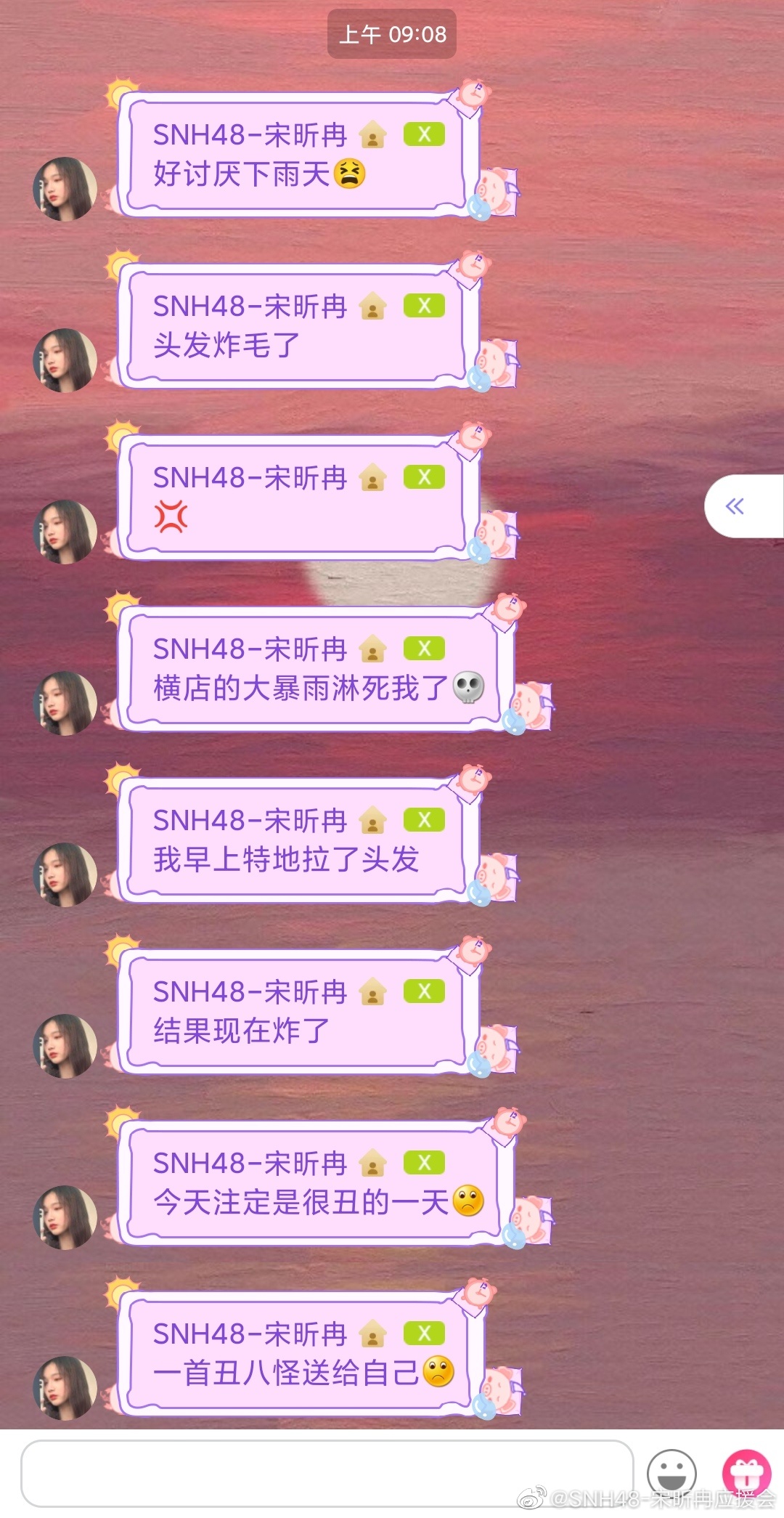Open the gift button
This screenshot has width=784, height=1518.
click(x=746, y=1472)
